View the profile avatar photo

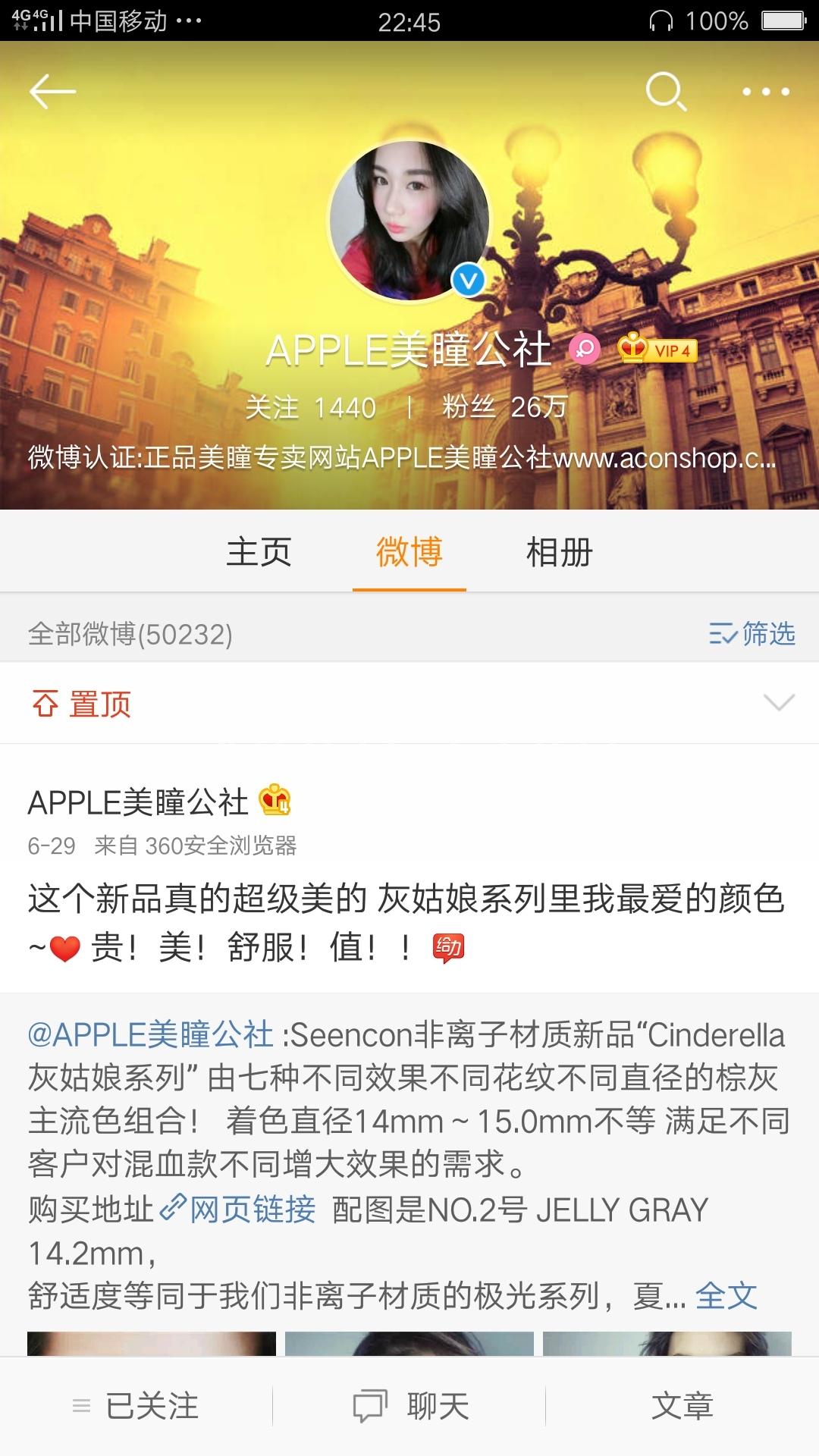pos(409,221)
